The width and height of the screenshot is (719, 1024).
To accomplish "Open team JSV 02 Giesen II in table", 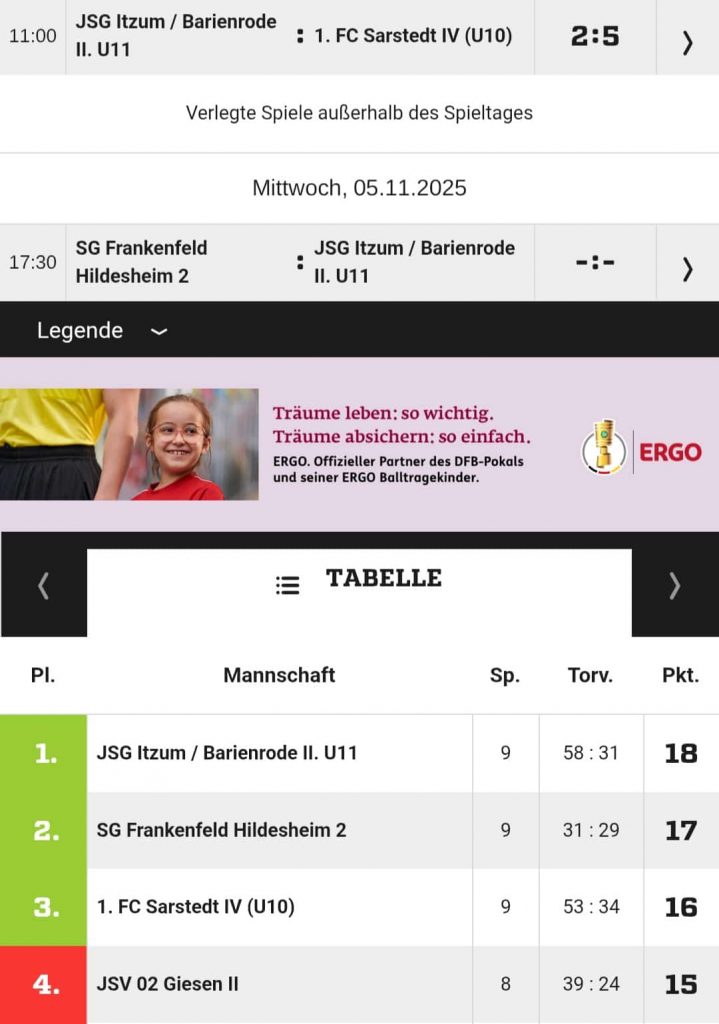I will click(168, 984).
